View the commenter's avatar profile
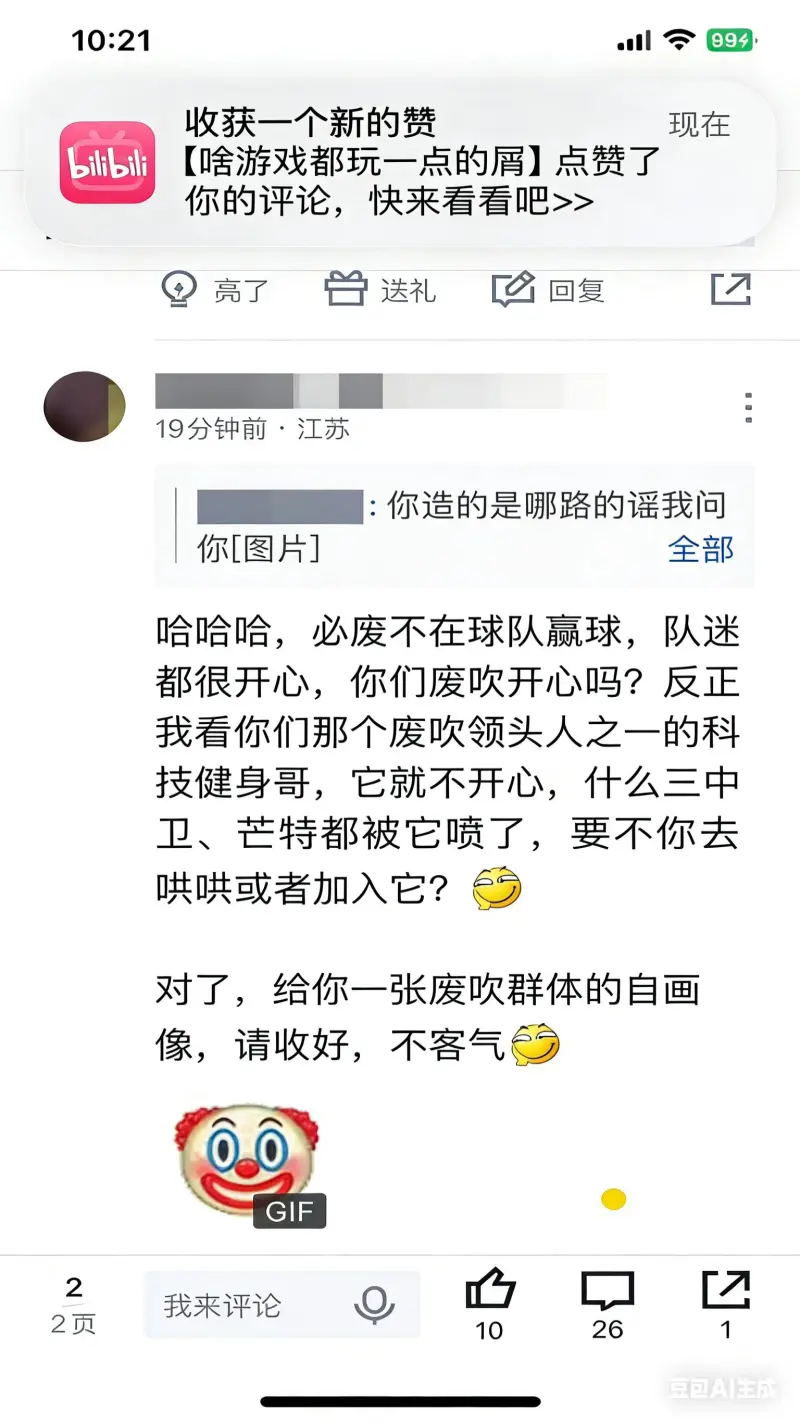800x1422 pixels. [x=84, y=406]
